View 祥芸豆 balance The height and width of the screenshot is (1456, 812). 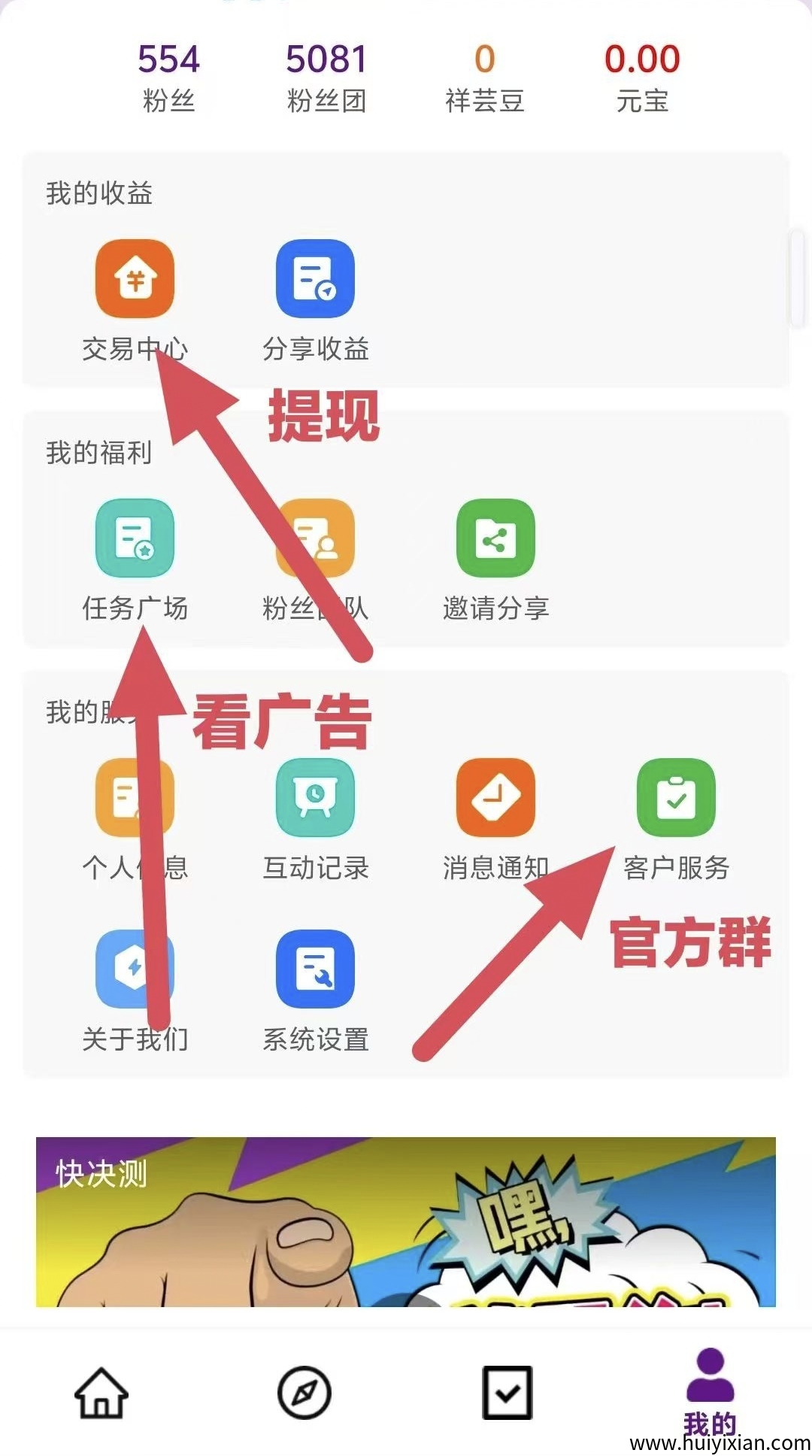point(484,77)
